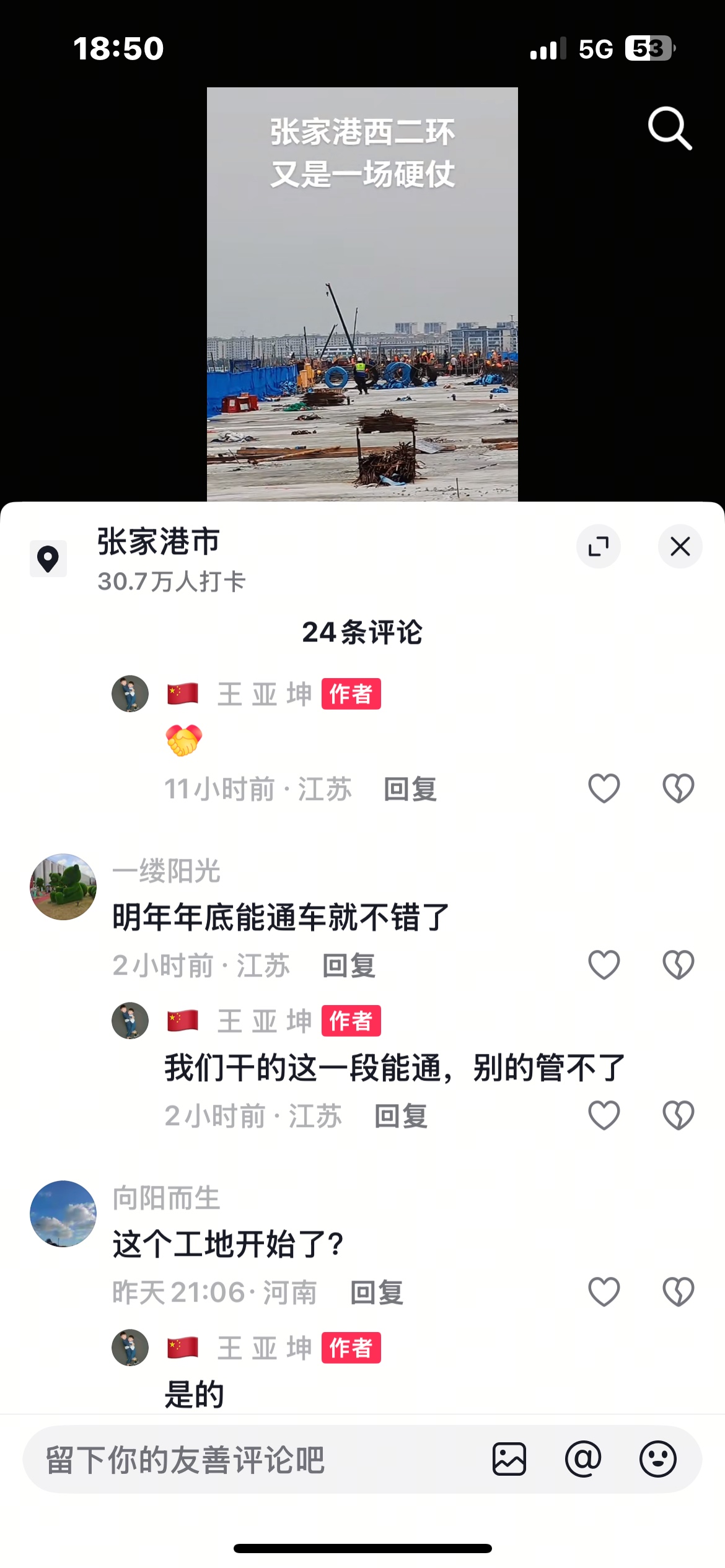Screen dimensions: 725x1568
Task: Dislike the comment 明年年底能通车就不错了
Action: (x=679, y=965)
